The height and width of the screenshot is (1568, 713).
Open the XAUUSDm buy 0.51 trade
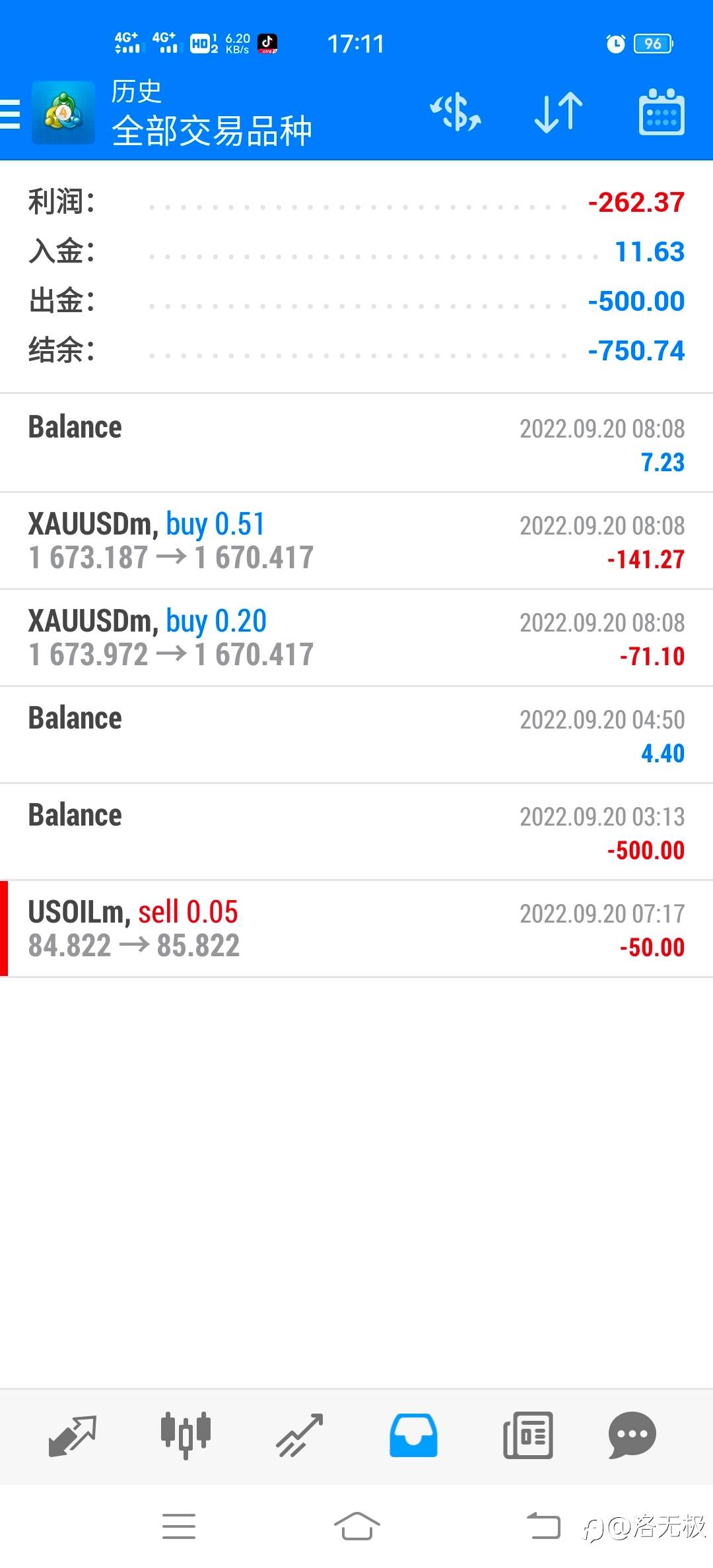[356, 540]
